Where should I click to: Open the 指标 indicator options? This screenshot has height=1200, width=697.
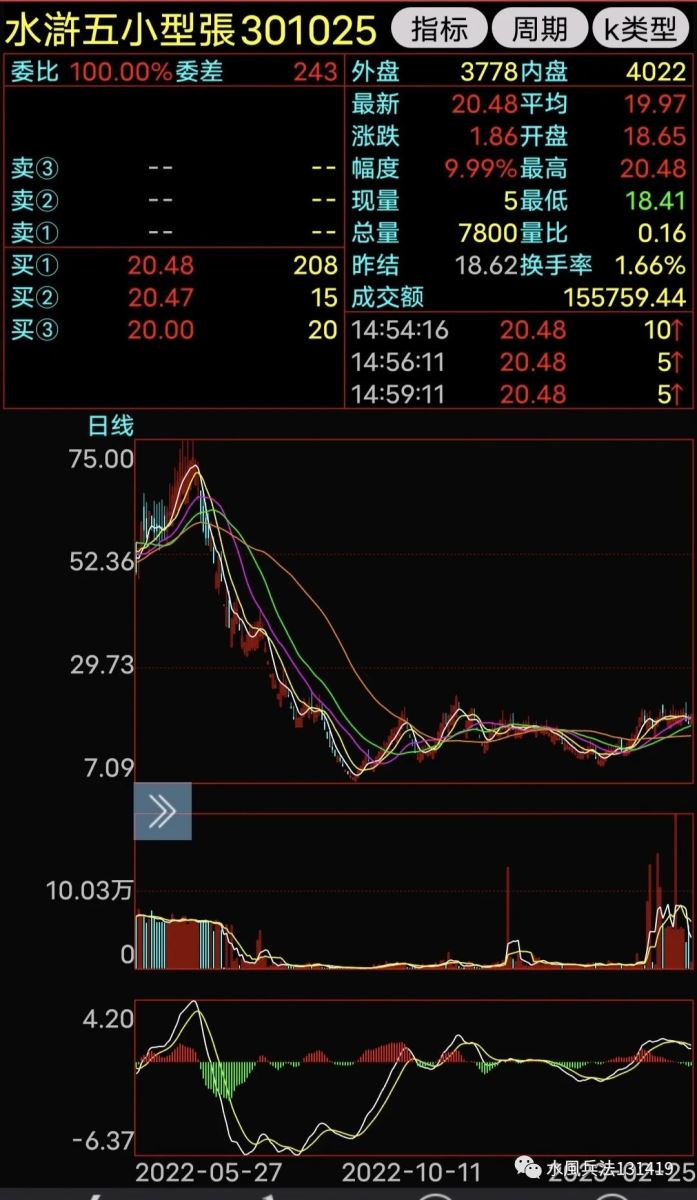click(439, 29)
